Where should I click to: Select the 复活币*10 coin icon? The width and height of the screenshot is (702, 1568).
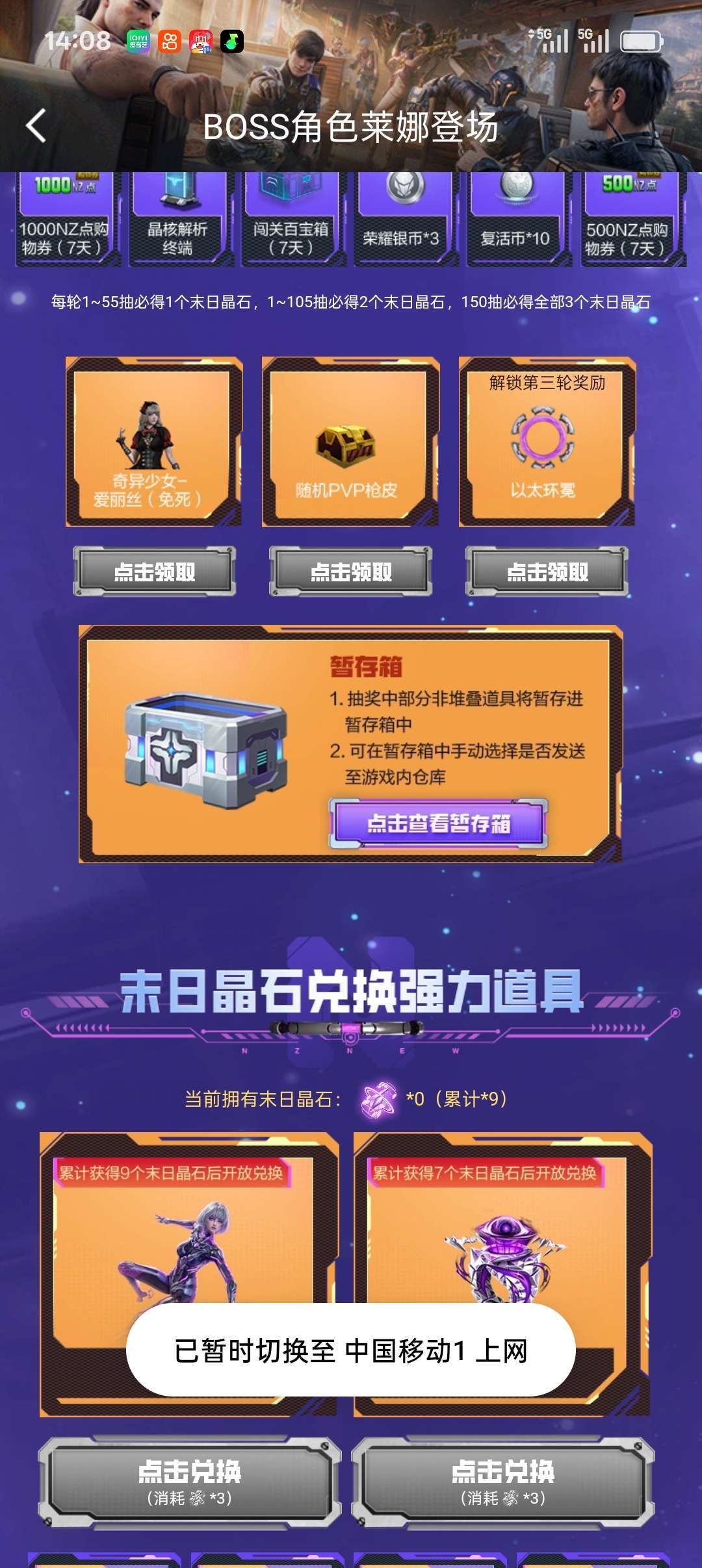tap(517, 195)
